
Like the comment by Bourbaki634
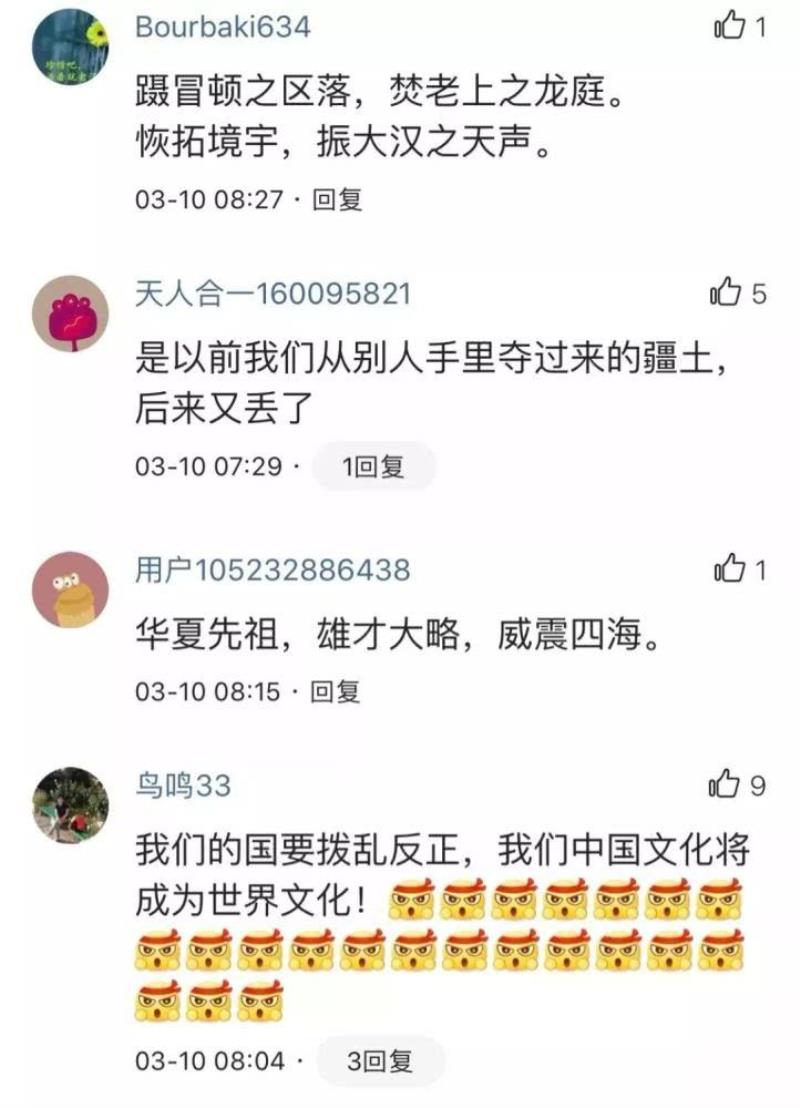pos(728,27)
